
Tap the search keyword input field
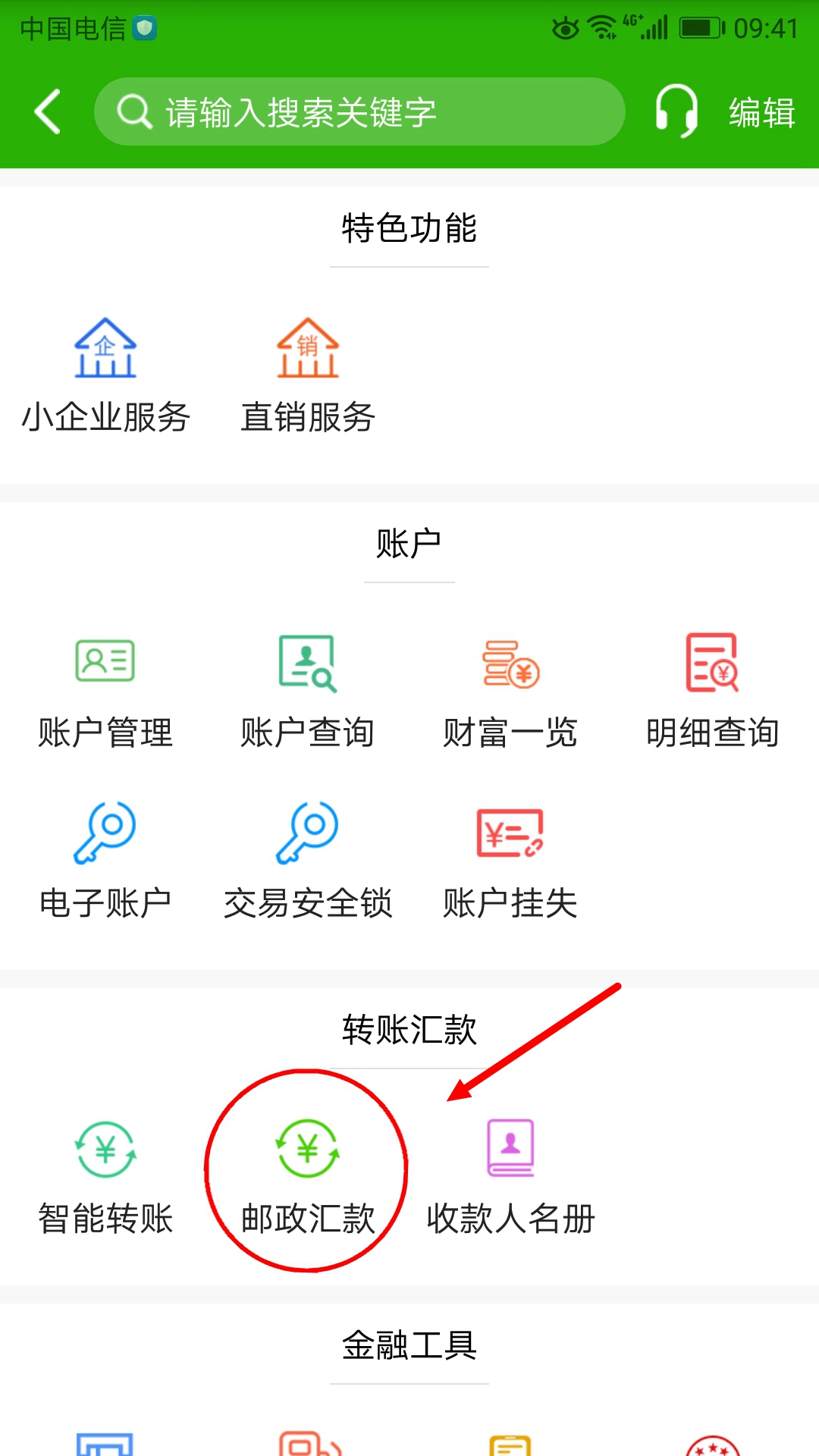(x=356, y=111)
